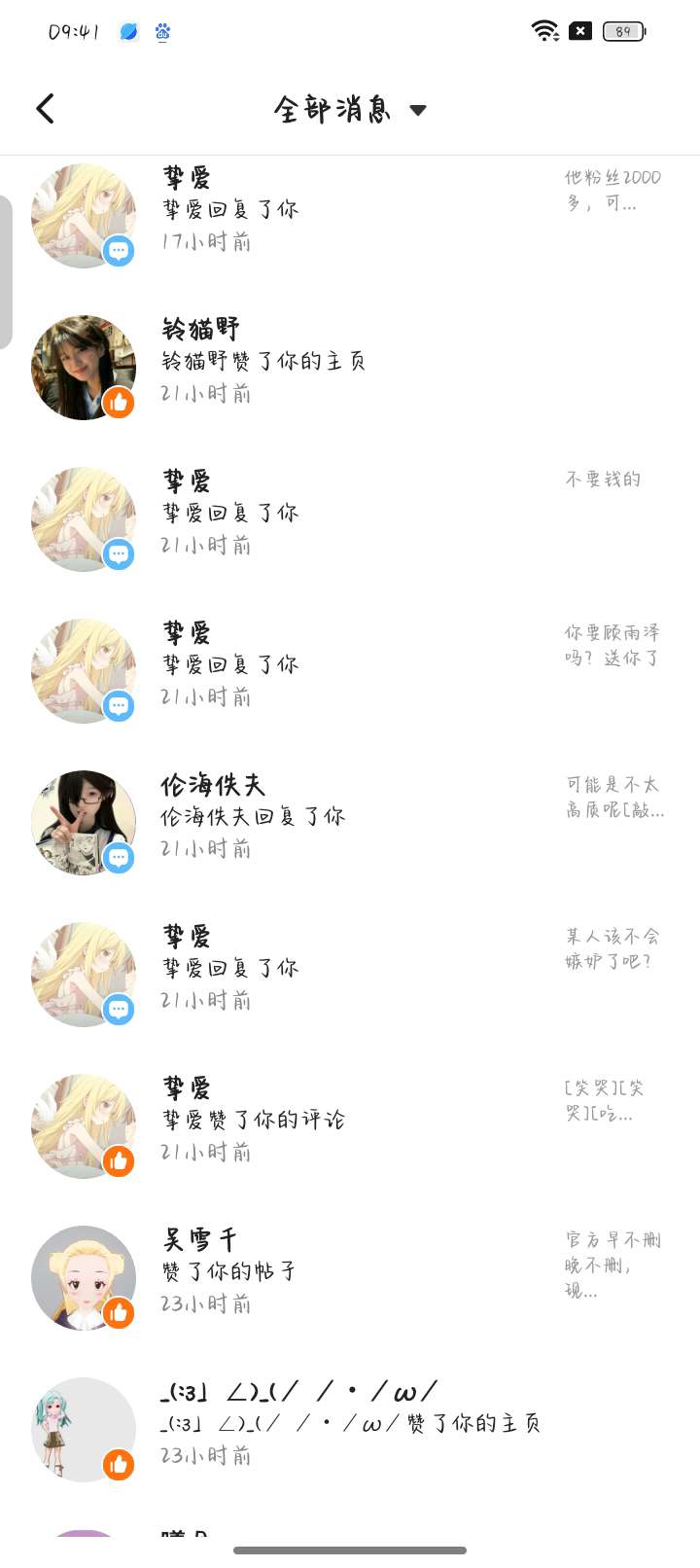Open the _(:3」∠)_ user's profile-like notification

350,1423
